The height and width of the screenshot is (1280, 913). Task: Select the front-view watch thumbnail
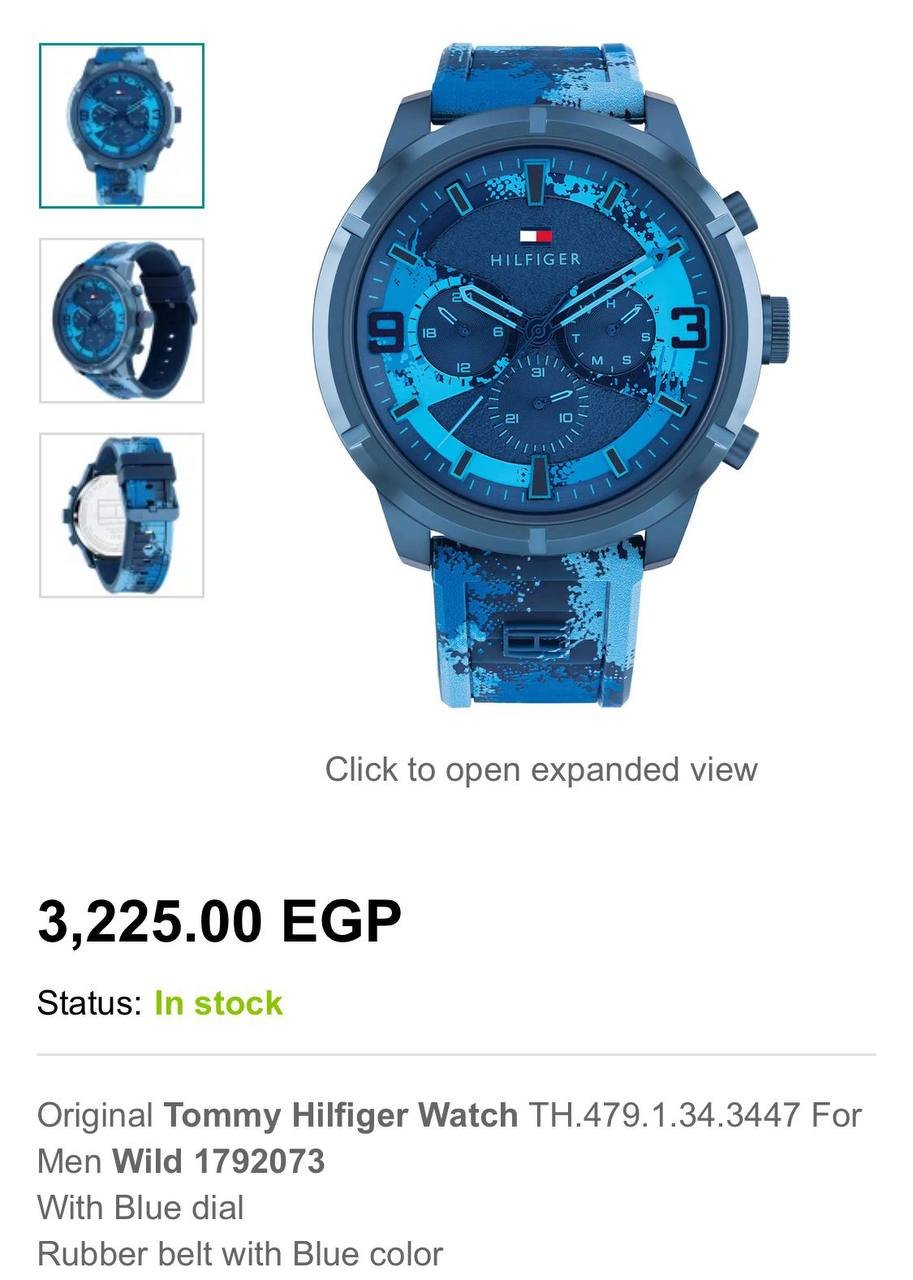(121, 126)
